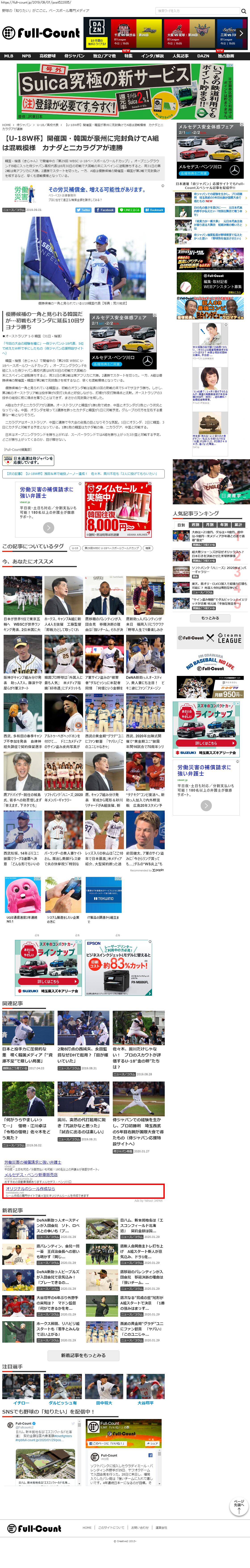The image size is (250, 1568).
Task: Load more via 新着記事をもっとみる button
Action: 83,1356
